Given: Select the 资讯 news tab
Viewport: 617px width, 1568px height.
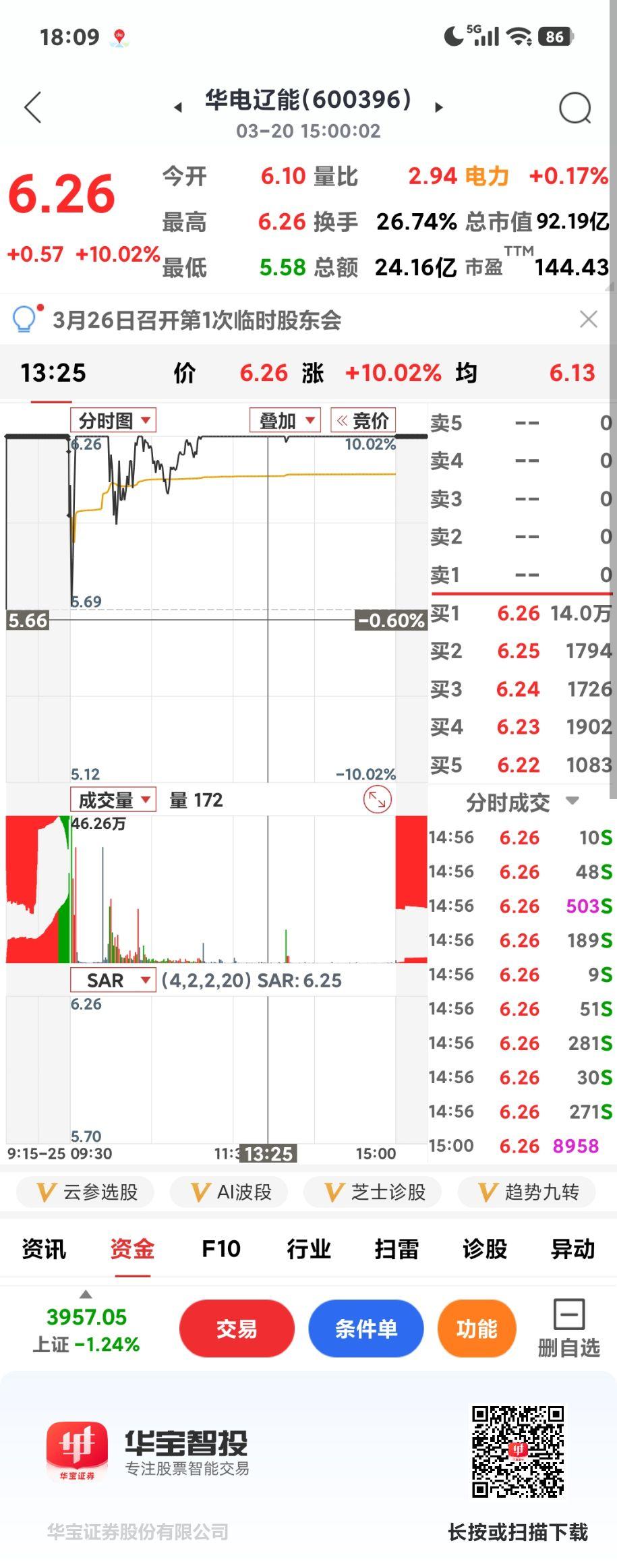Looking at the screenshot, I should click(x=45, y=1249).
